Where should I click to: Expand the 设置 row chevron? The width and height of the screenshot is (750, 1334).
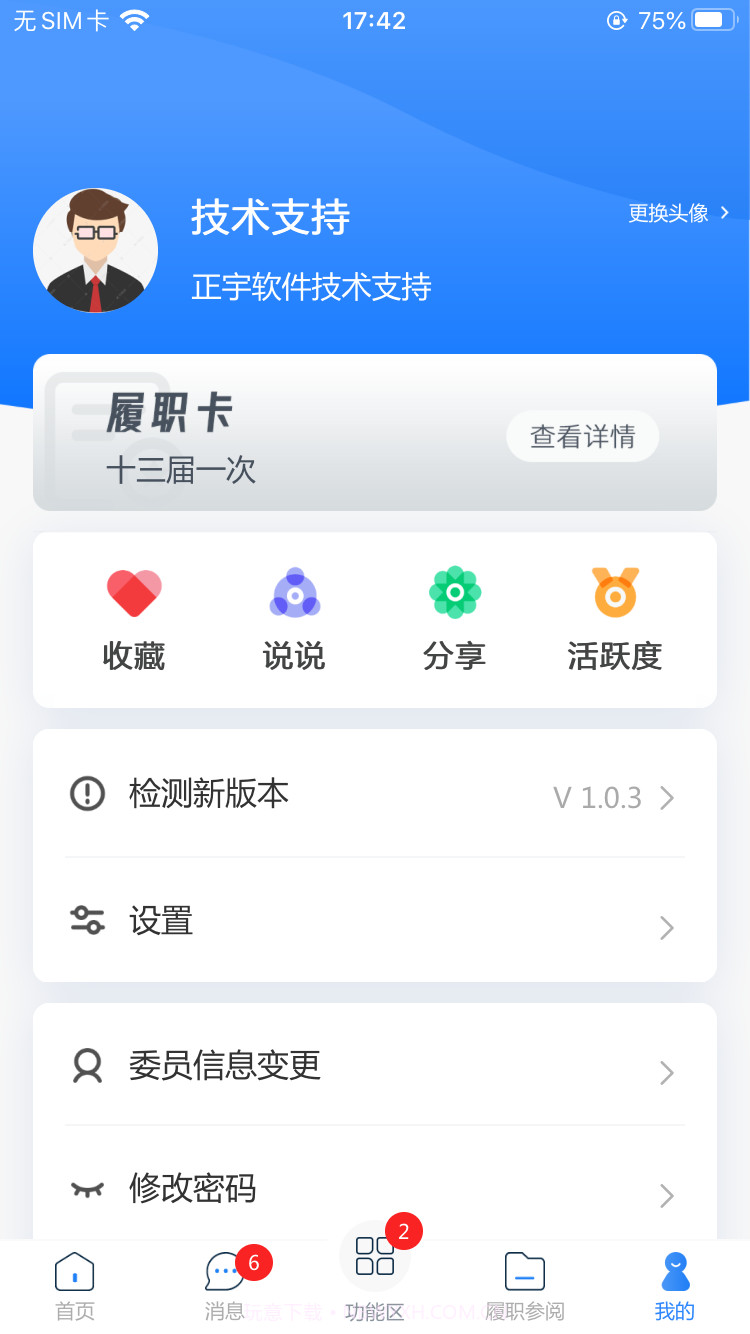(x=666, y=928)
